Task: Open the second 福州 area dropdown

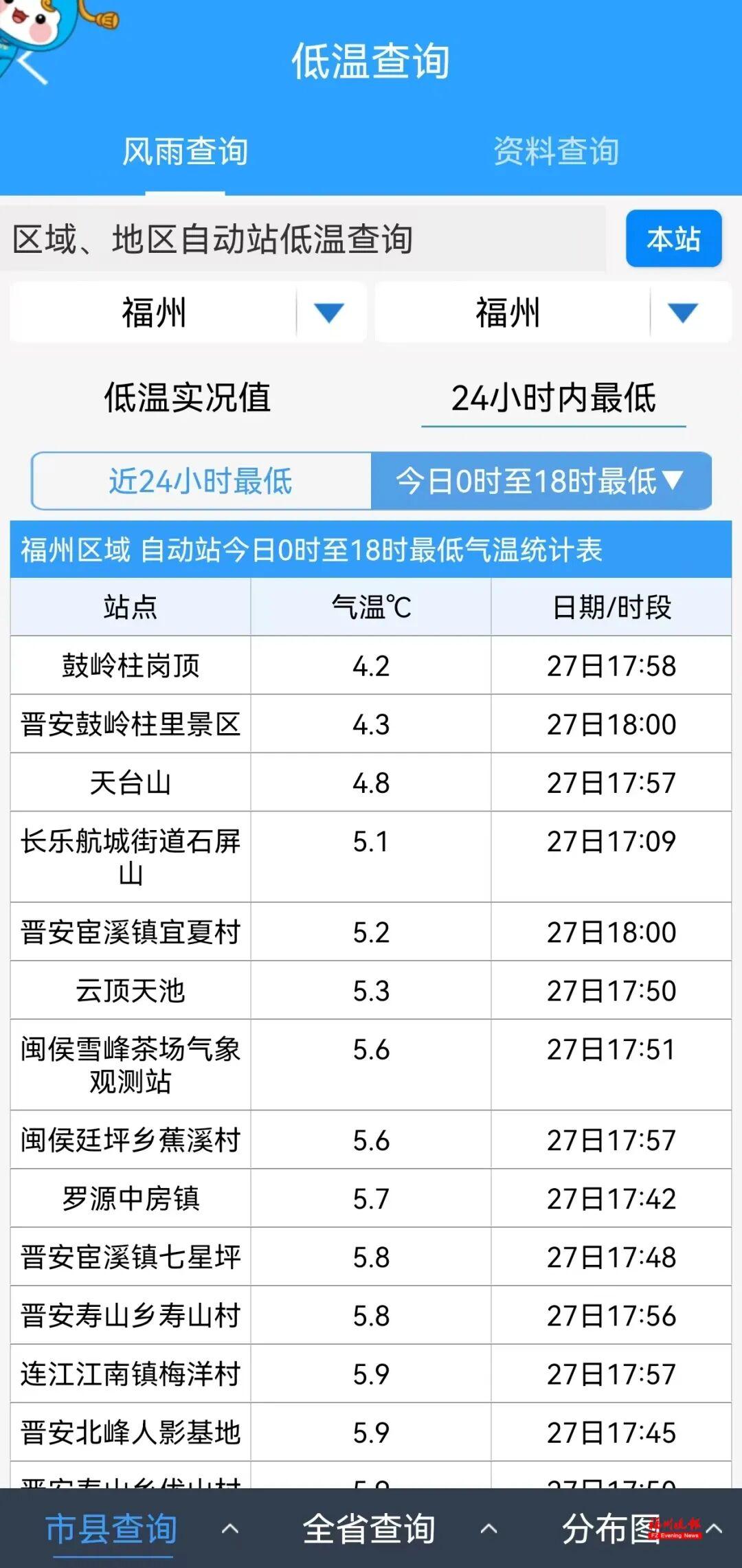Action: click(x=552, y=313)
